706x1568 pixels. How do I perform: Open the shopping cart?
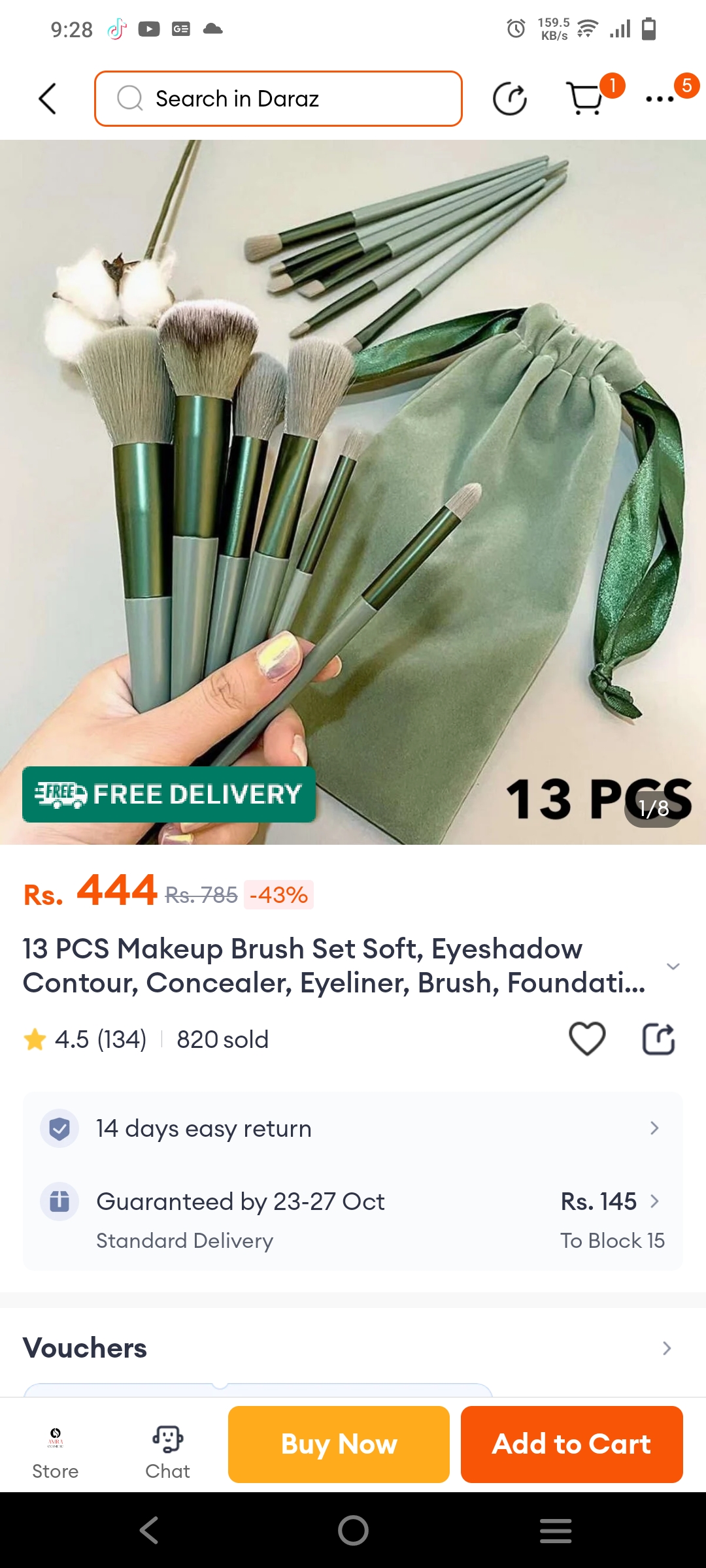(x=585, y=99)
